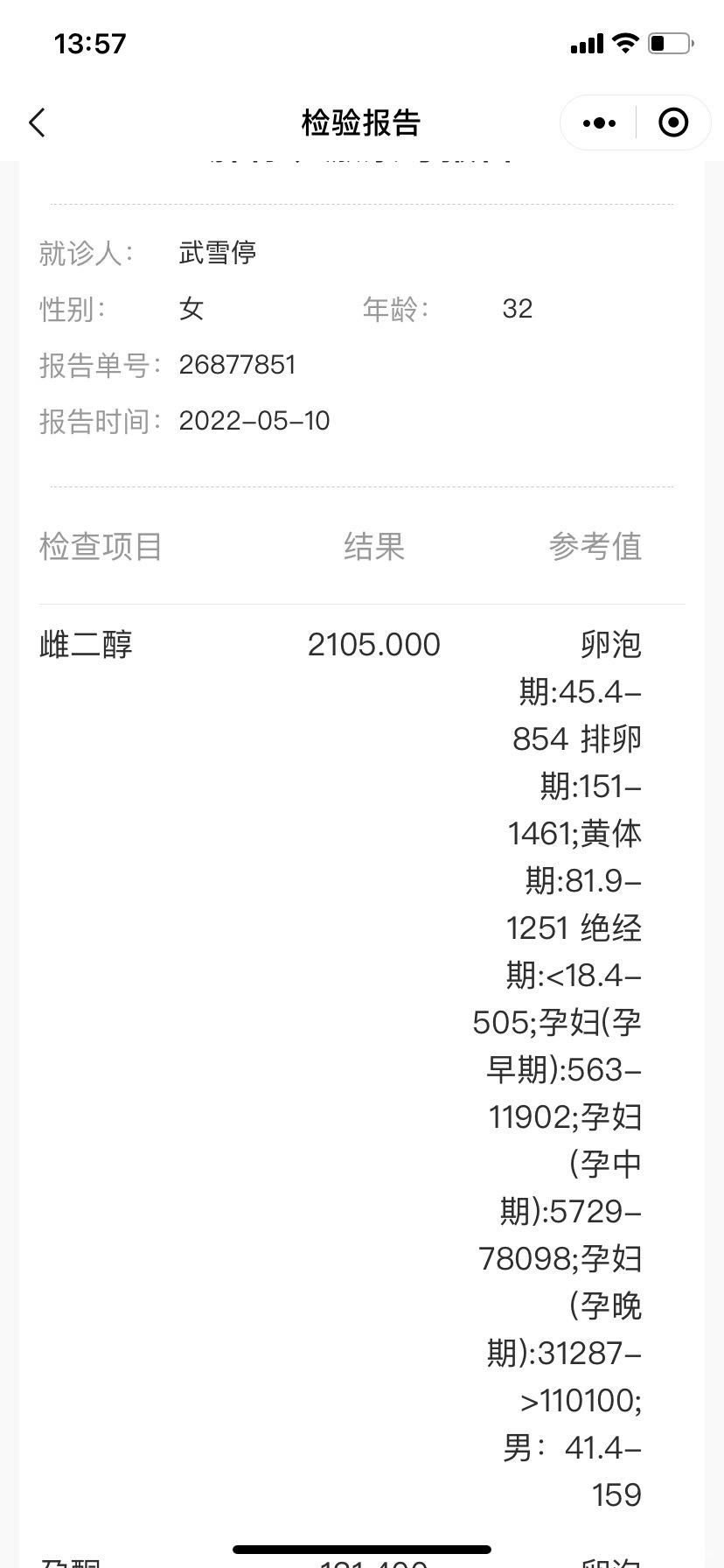This screenshot has height=1568, width=724.
Task: Open the WeChat mini-program more options menu
Action: coord(597,122)
